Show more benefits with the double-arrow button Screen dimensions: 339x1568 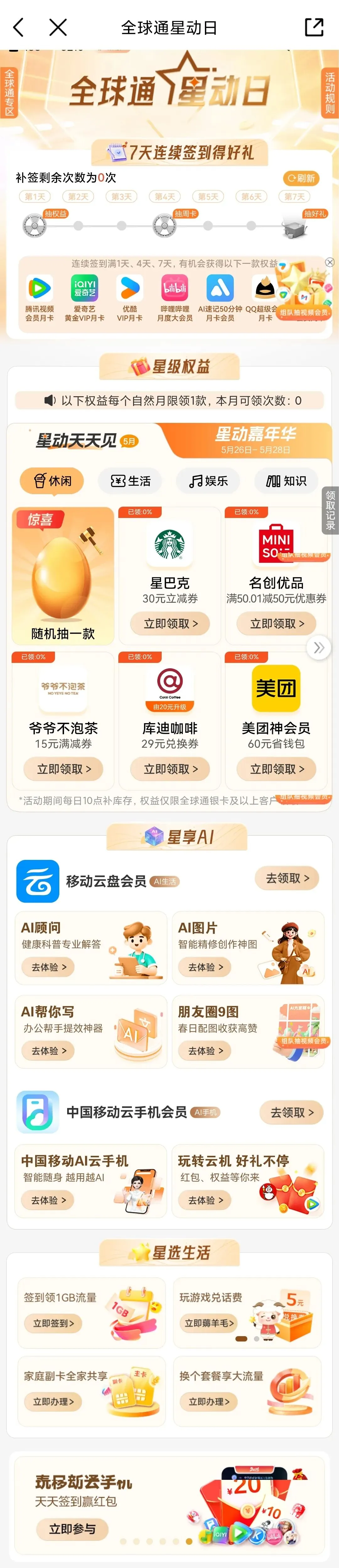click(x=319, y=648)
